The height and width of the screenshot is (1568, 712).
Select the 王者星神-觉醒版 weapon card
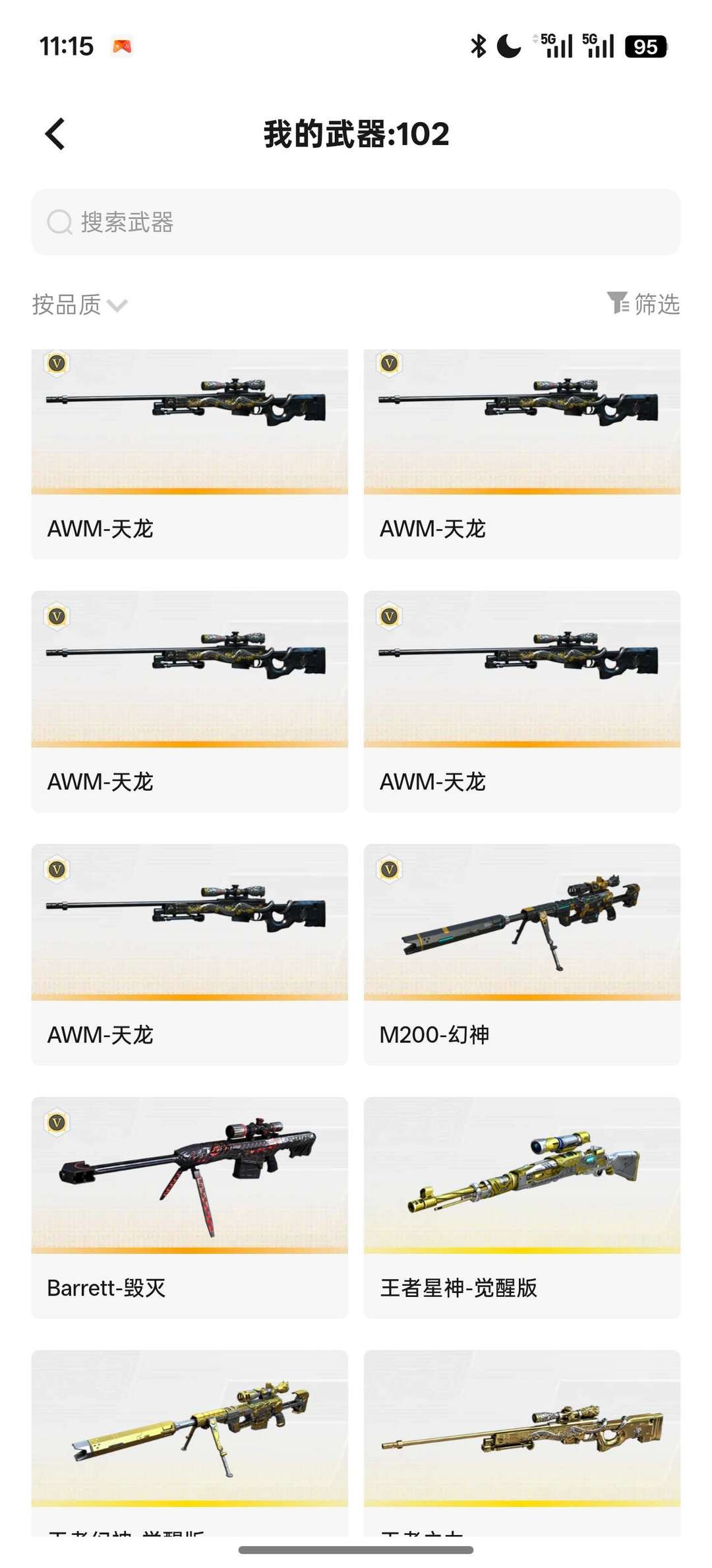(x=521, y=1207)
